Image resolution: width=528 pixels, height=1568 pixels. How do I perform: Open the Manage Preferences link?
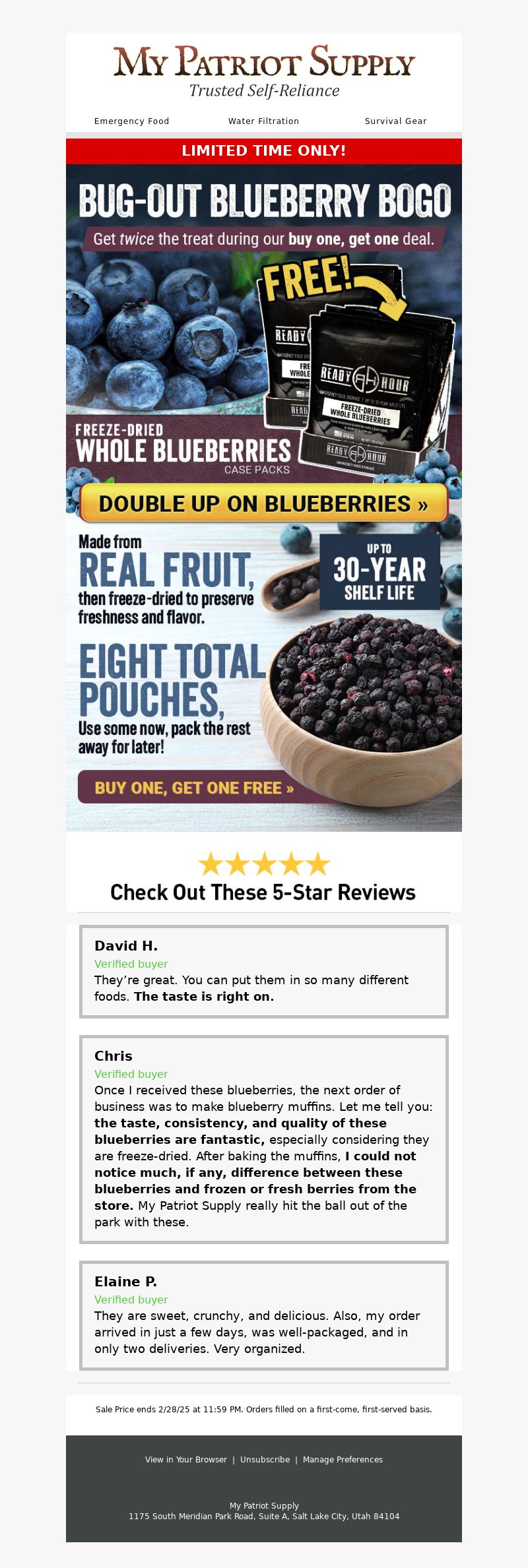click(343, 1459)
